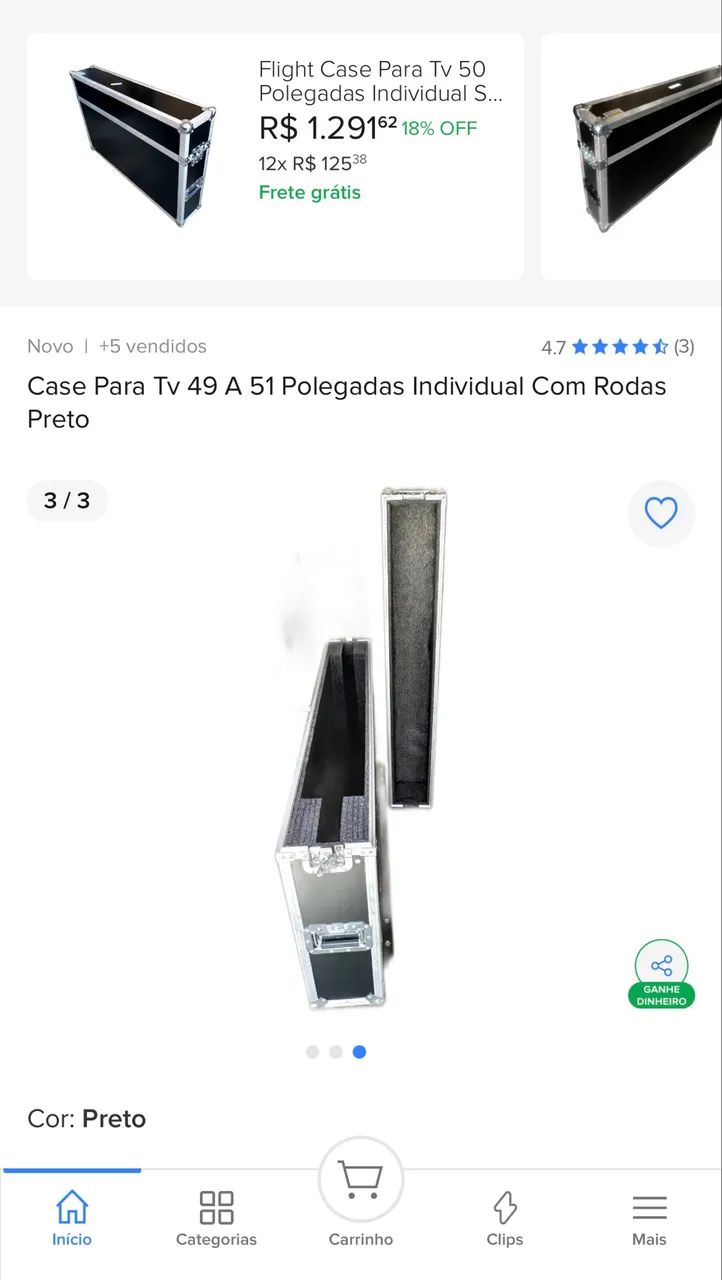The width and height of the screenshot is (722, 1280).
Task: Tap the 3/3 image counter badge
Action: 67,501
